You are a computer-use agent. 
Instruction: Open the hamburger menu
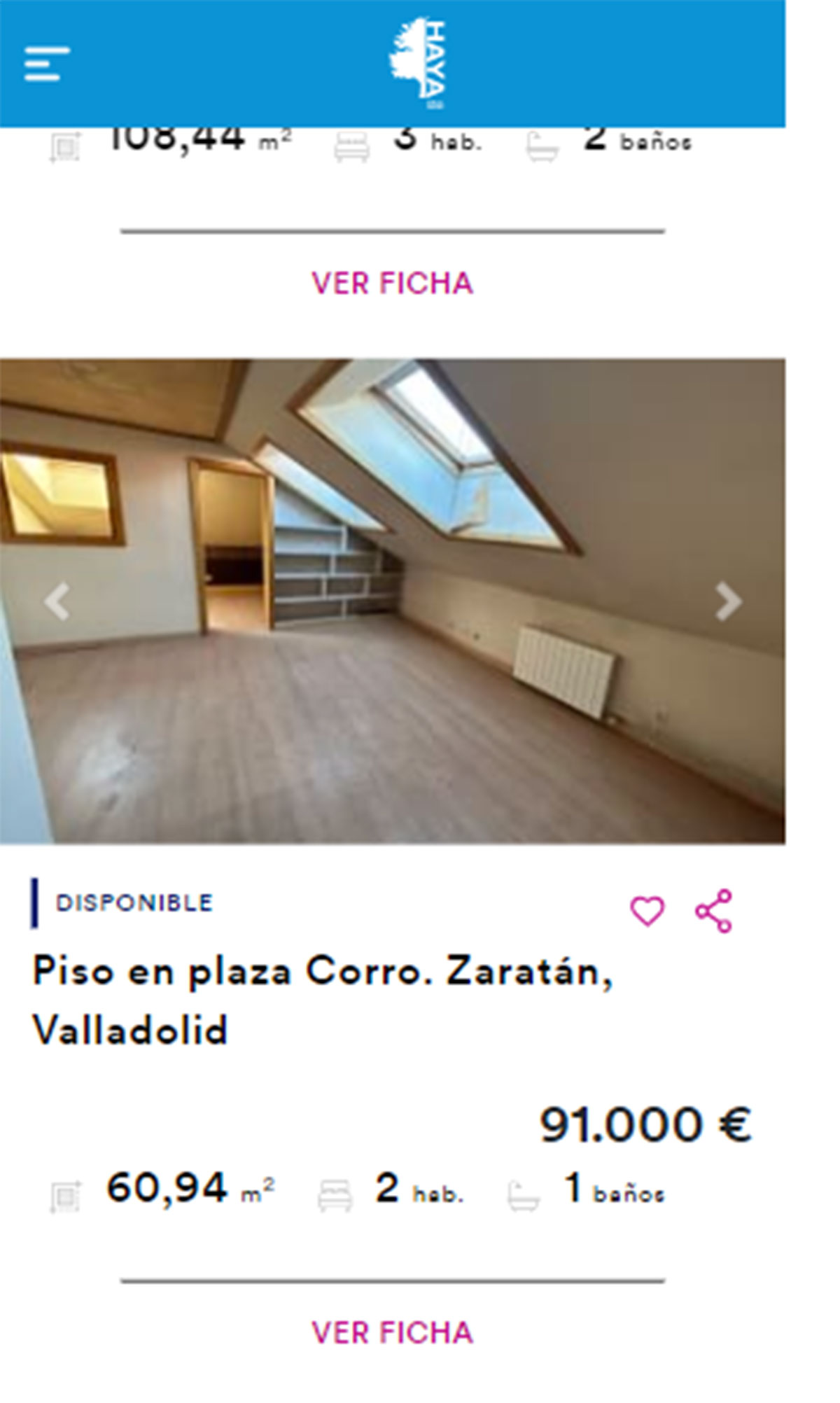click(46, 64)
